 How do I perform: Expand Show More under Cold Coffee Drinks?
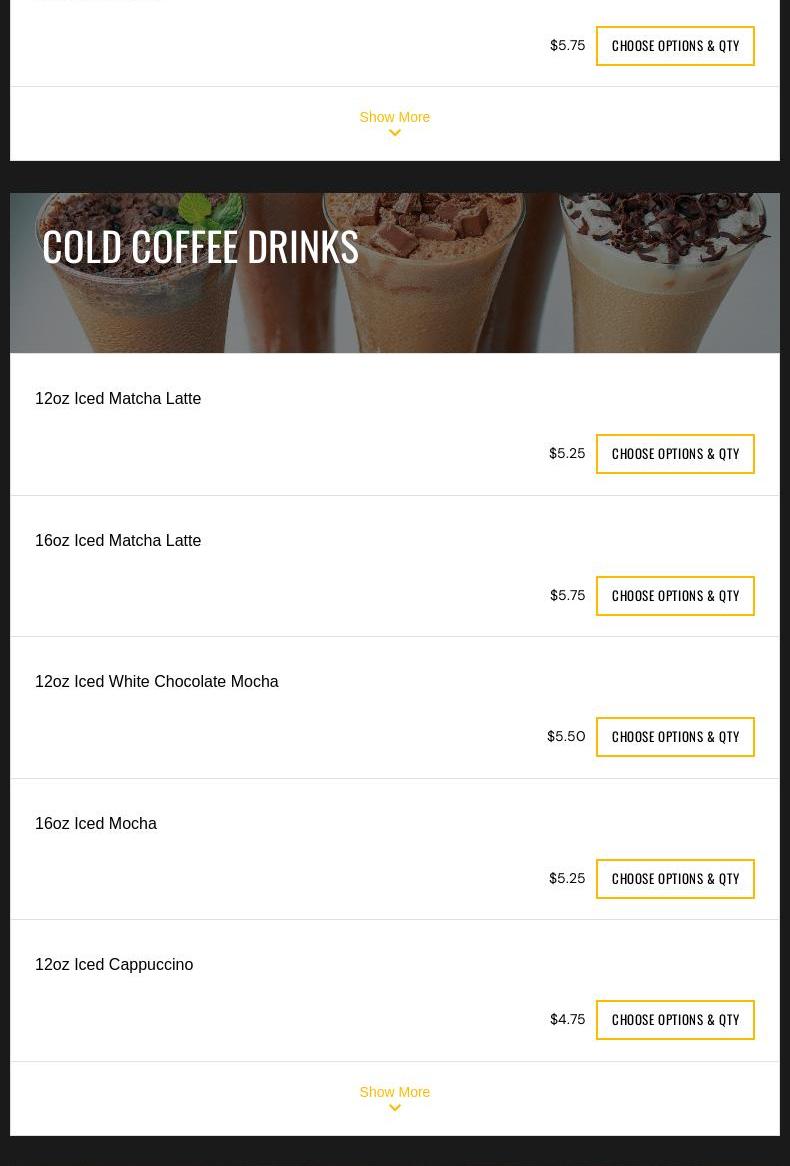point(394,1098)
